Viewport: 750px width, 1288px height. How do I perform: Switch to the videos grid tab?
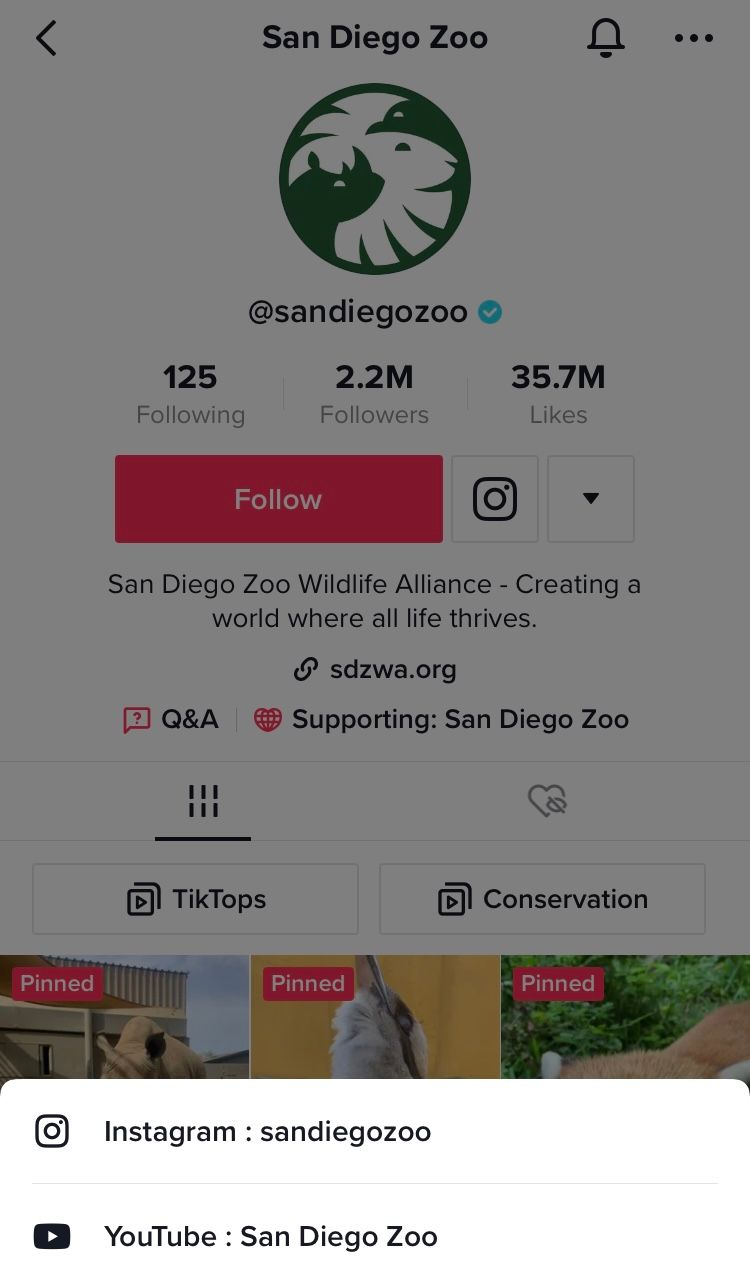tap(203, 801)
